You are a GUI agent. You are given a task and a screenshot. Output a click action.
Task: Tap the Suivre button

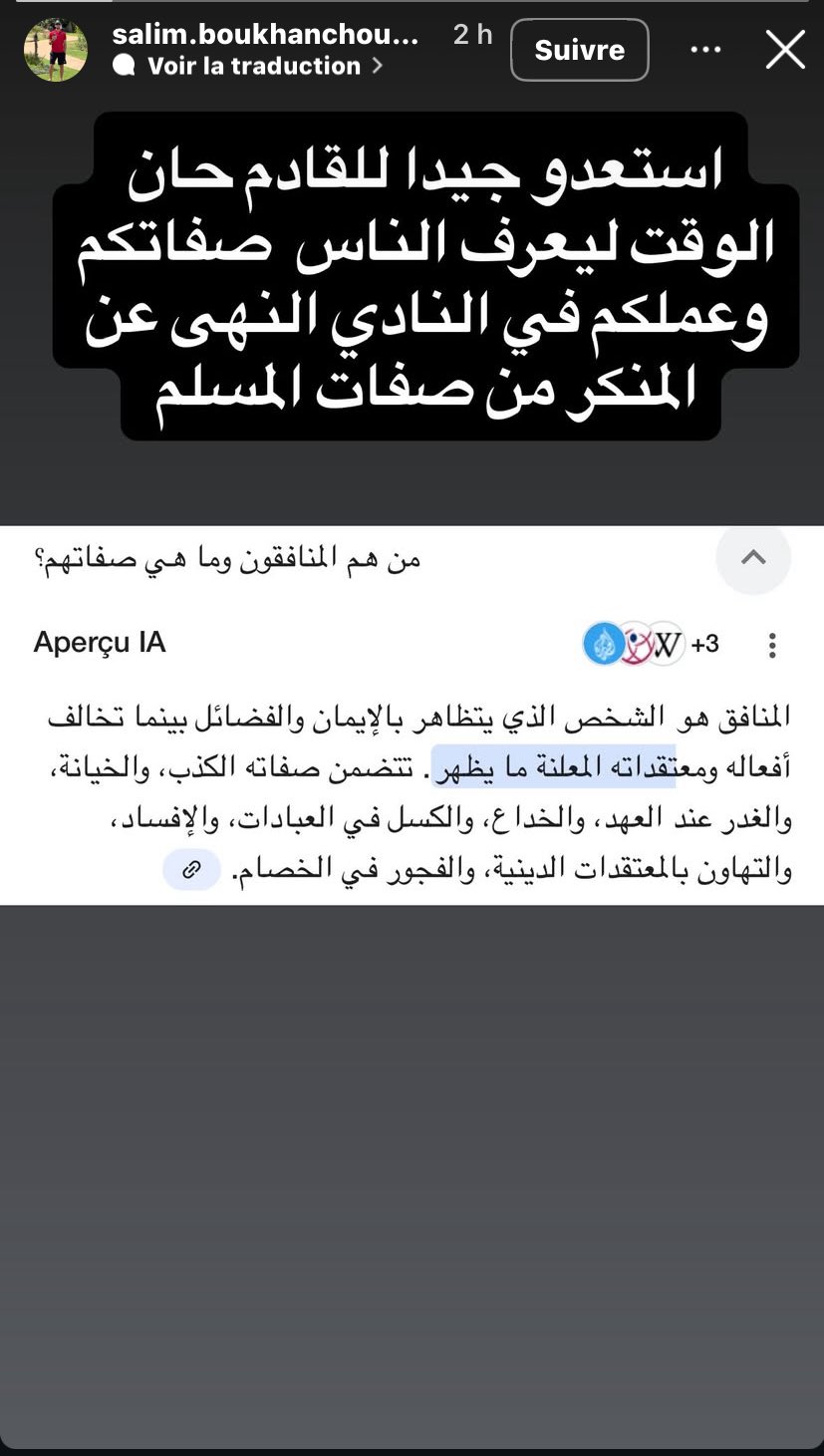[579, 50]
